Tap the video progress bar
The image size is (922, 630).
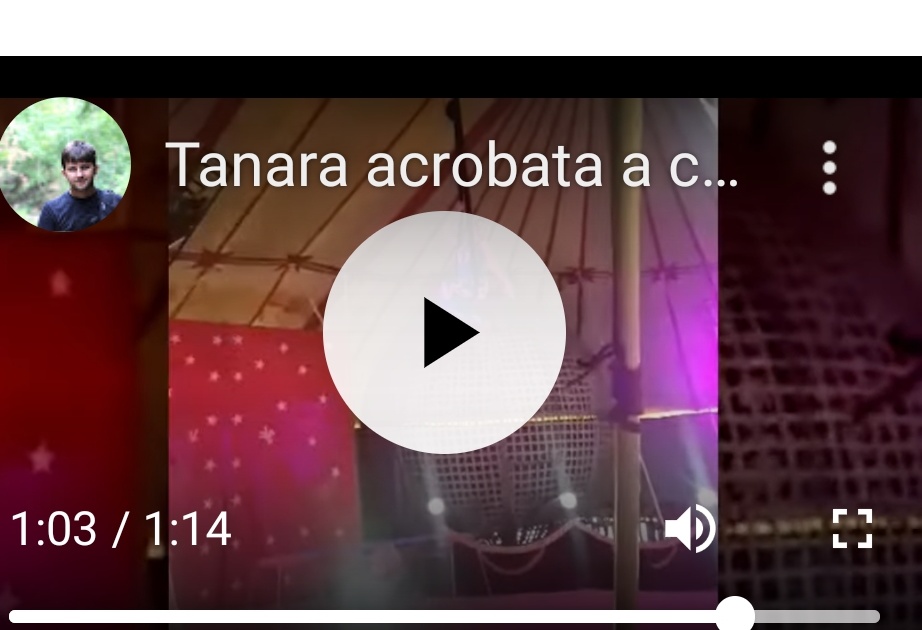click(400, 616)
